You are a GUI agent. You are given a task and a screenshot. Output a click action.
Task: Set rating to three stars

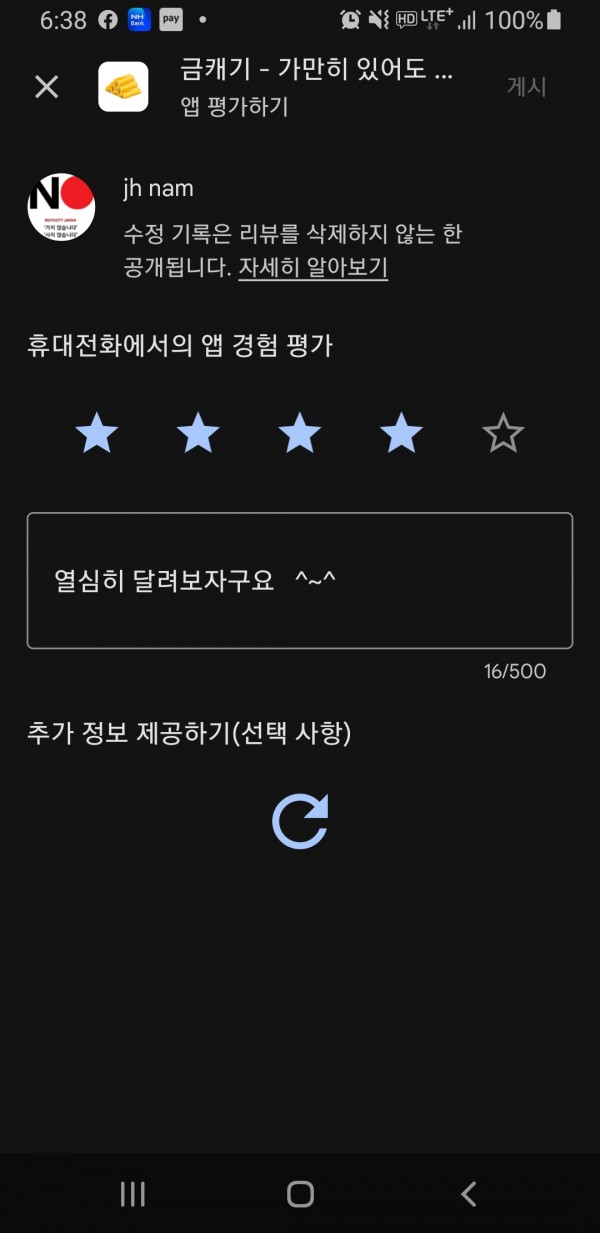tap(300, 433)
